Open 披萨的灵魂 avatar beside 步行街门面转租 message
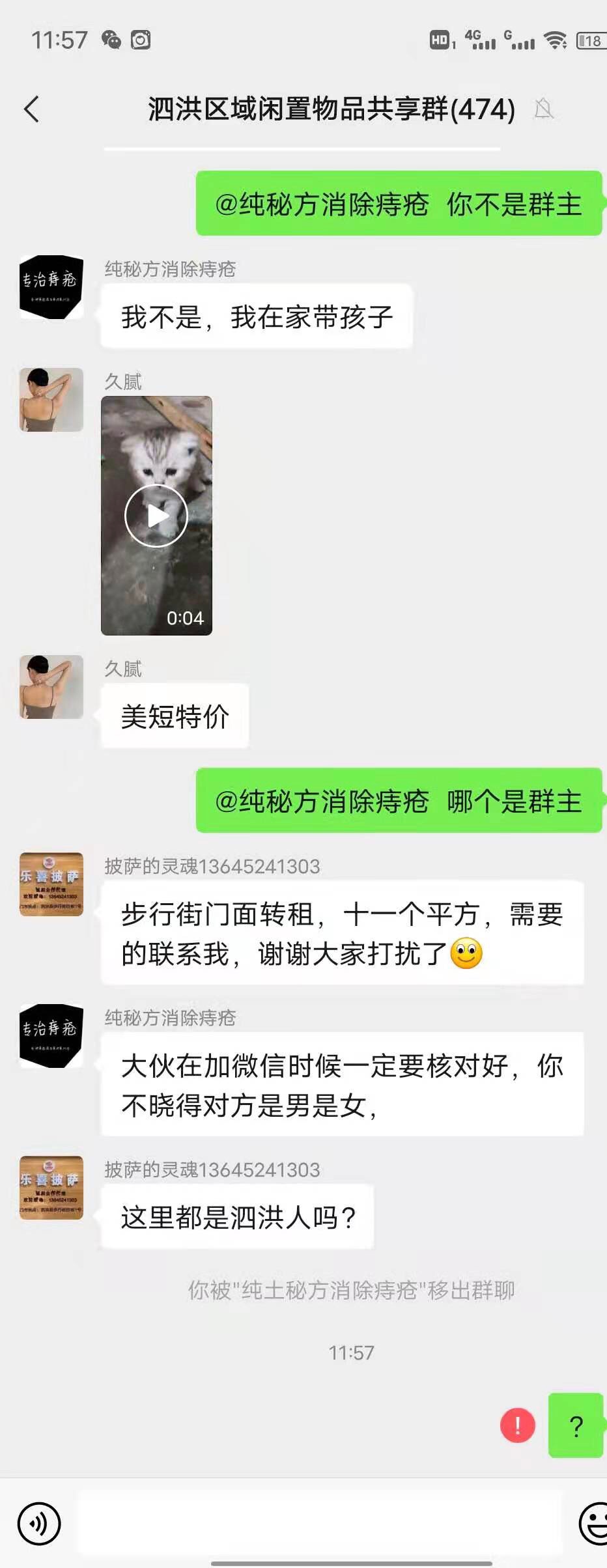Viewport: 607px width, 1568px height. 51,884
